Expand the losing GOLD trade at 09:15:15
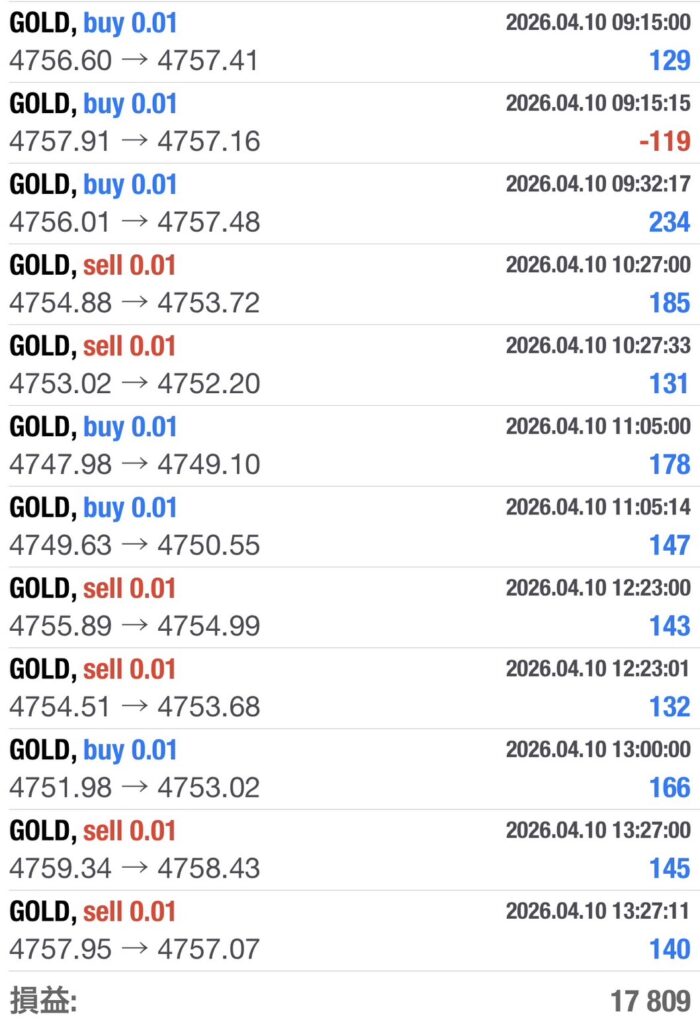This screenshot has width=700, height=1024. coord(350,123)
